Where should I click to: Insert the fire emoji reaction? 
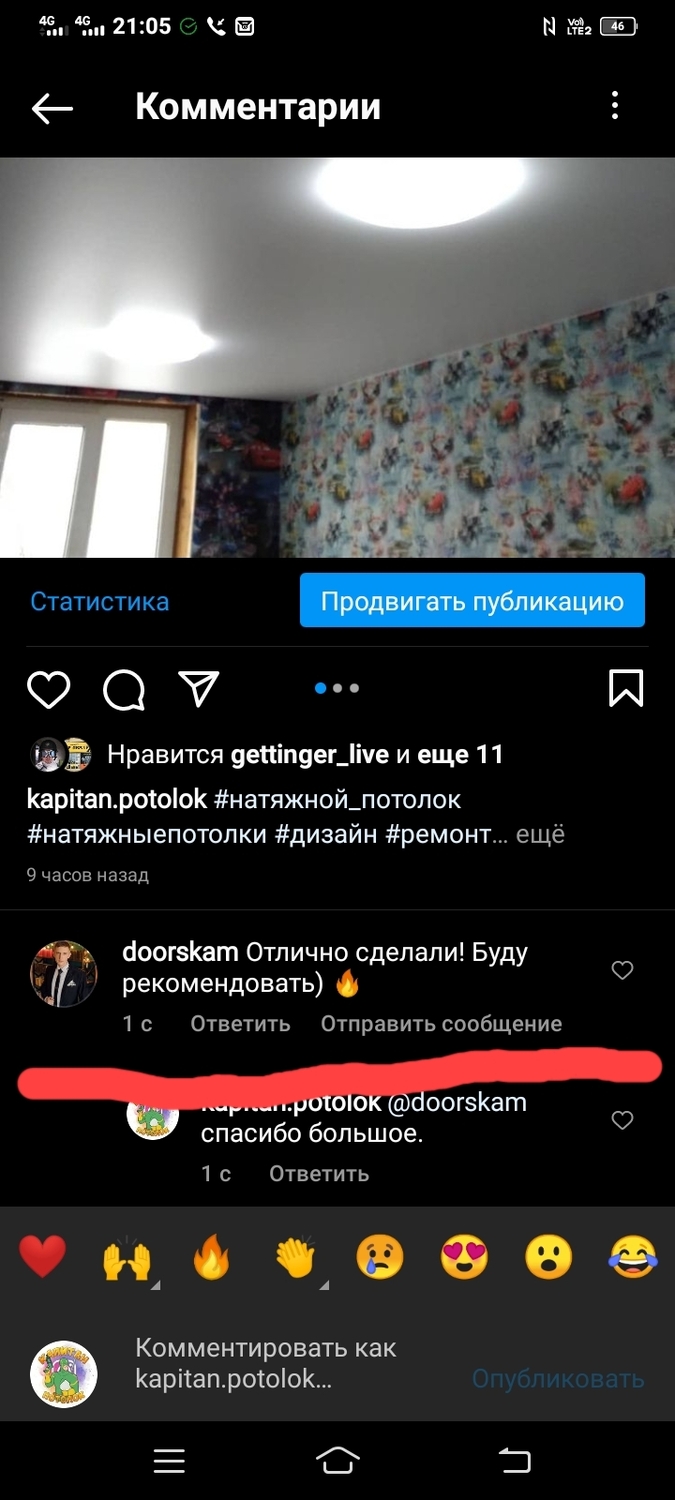point(211,1258)
